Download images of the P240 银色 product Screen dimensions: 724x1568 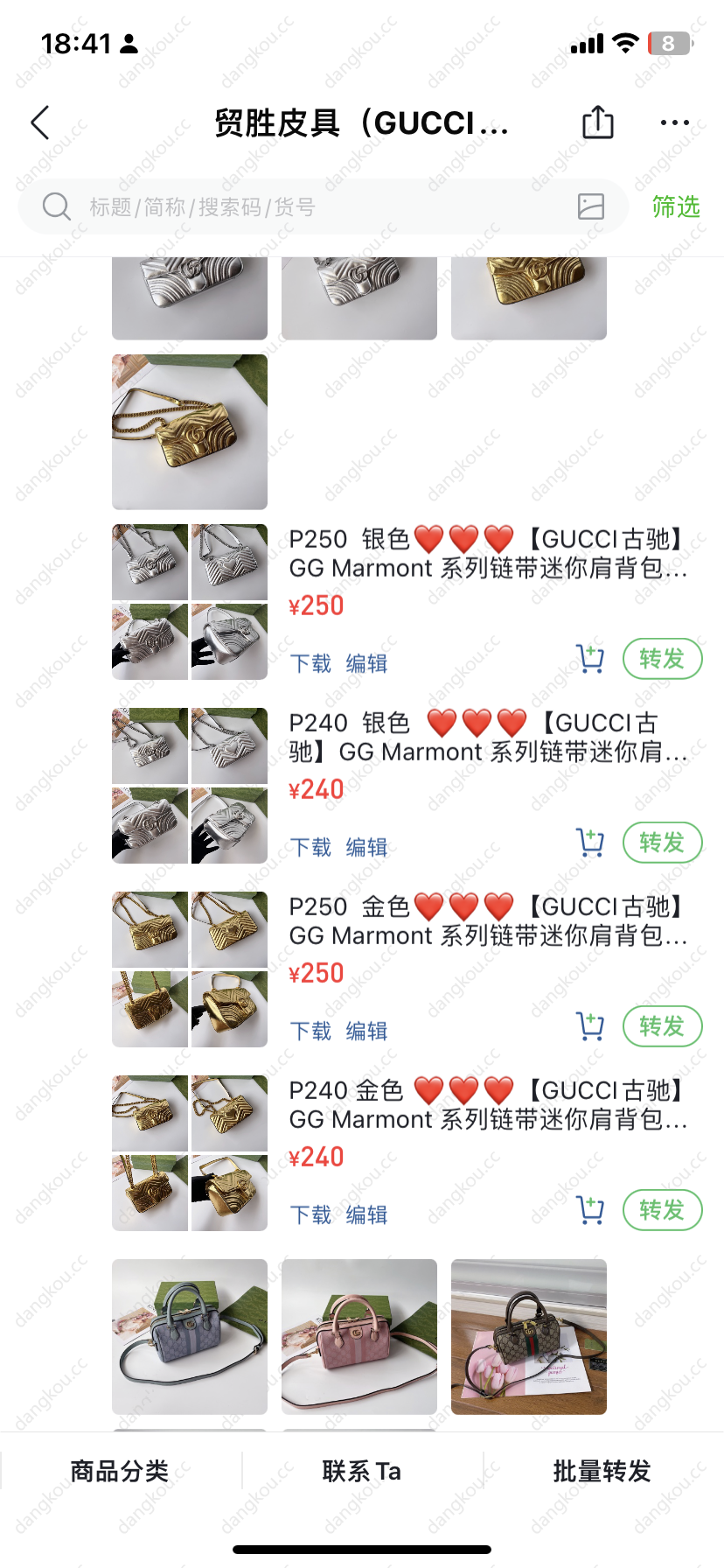coord(310,847)
